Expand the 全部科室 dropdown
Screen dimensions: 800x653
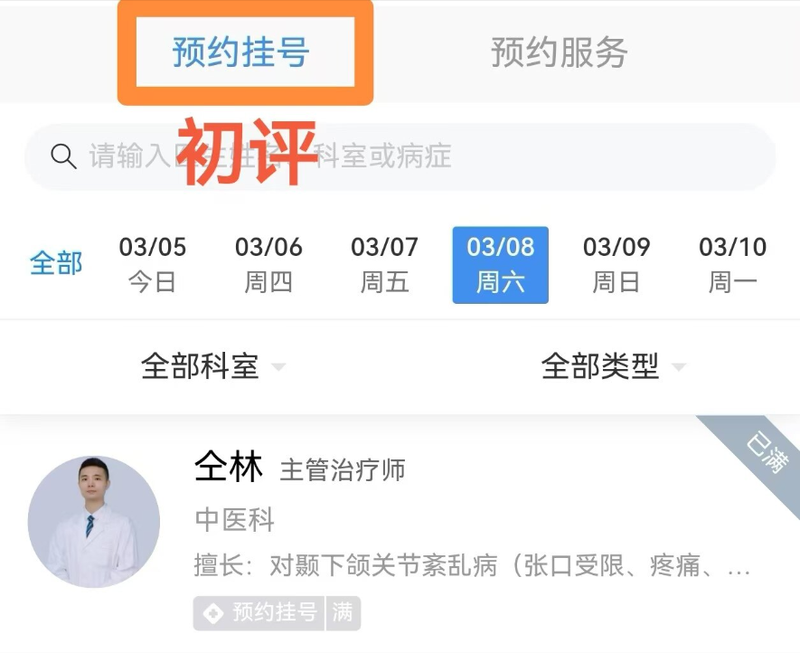click(212, 367)
